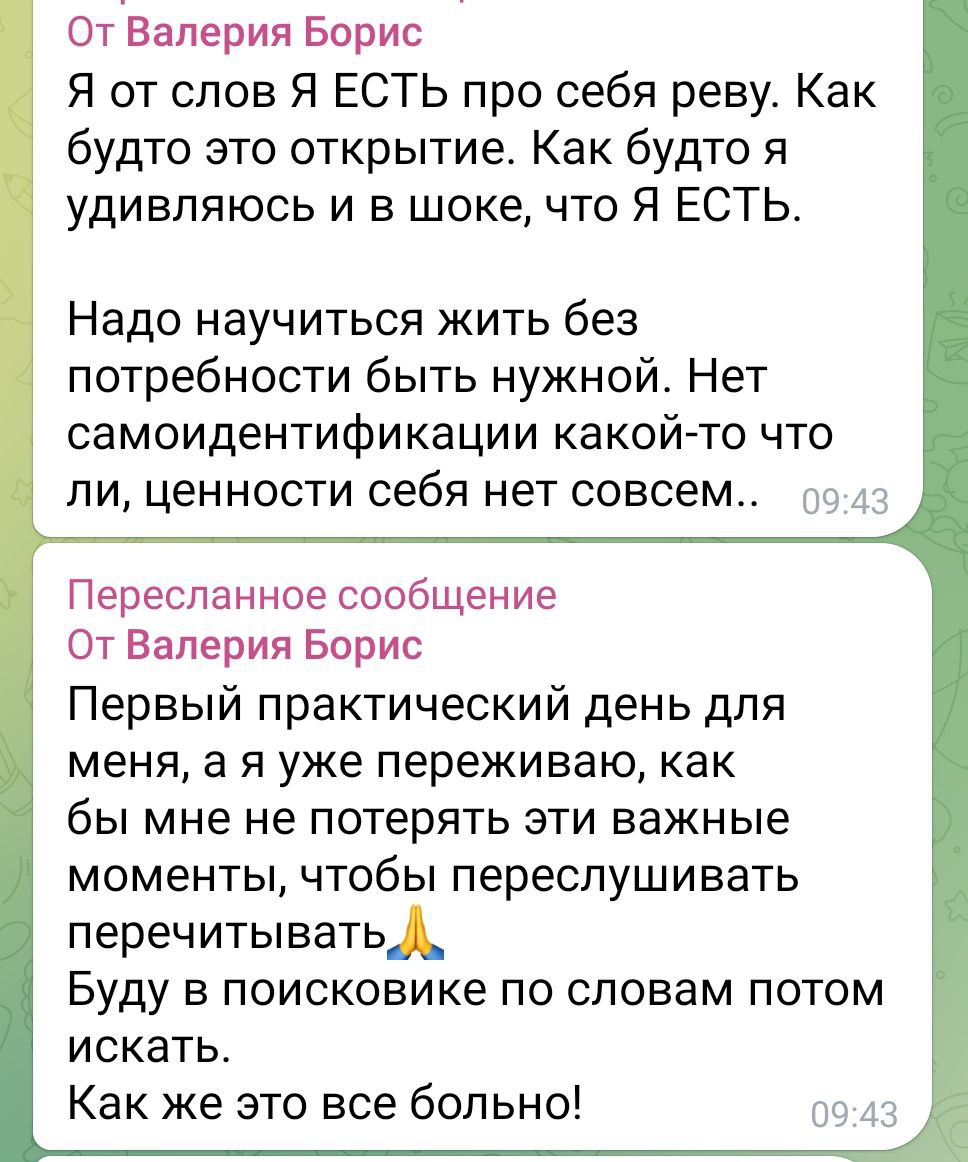Open Валерия Борис profile above «Я от слов» message

[x=274, y=32]
